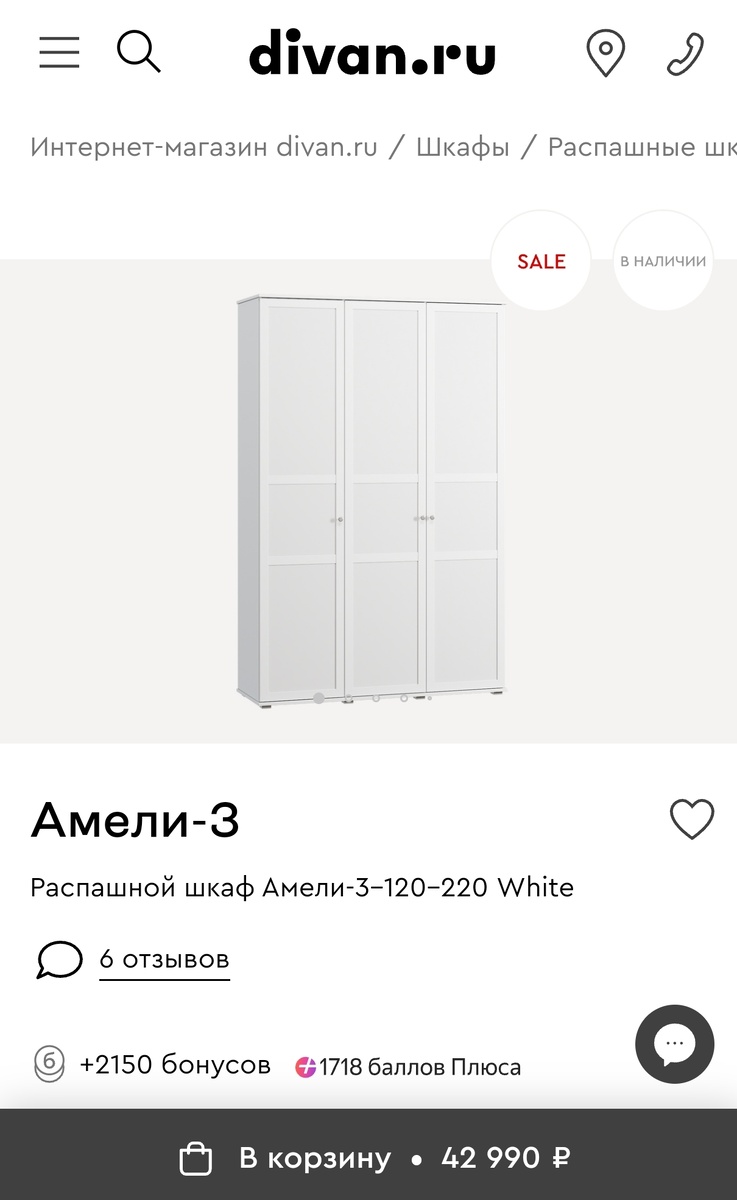Select the Интернет-магазин divan.ru breadcrumb

click(202, 146)
